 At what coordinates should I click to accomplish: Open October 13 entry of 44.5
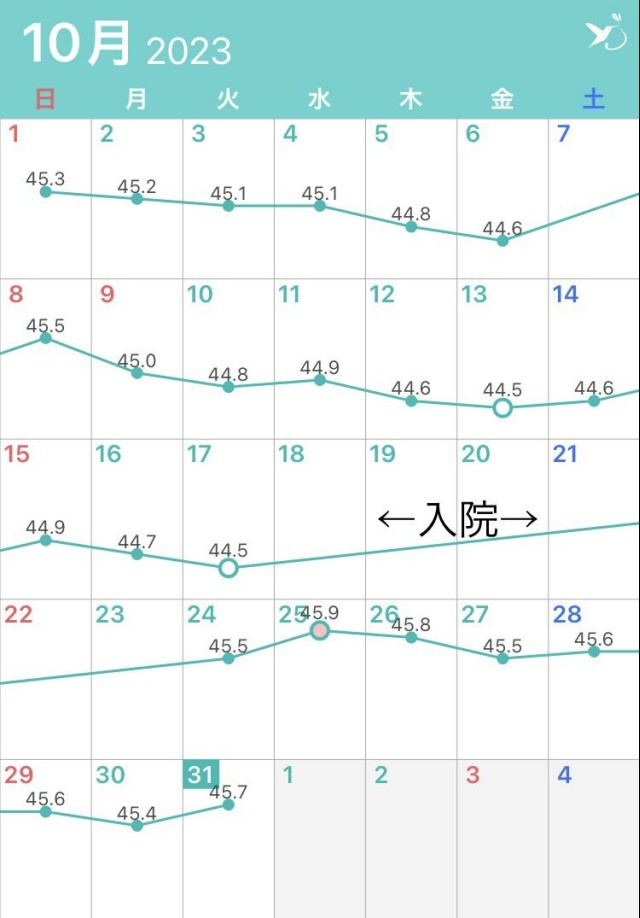point(502,358)
